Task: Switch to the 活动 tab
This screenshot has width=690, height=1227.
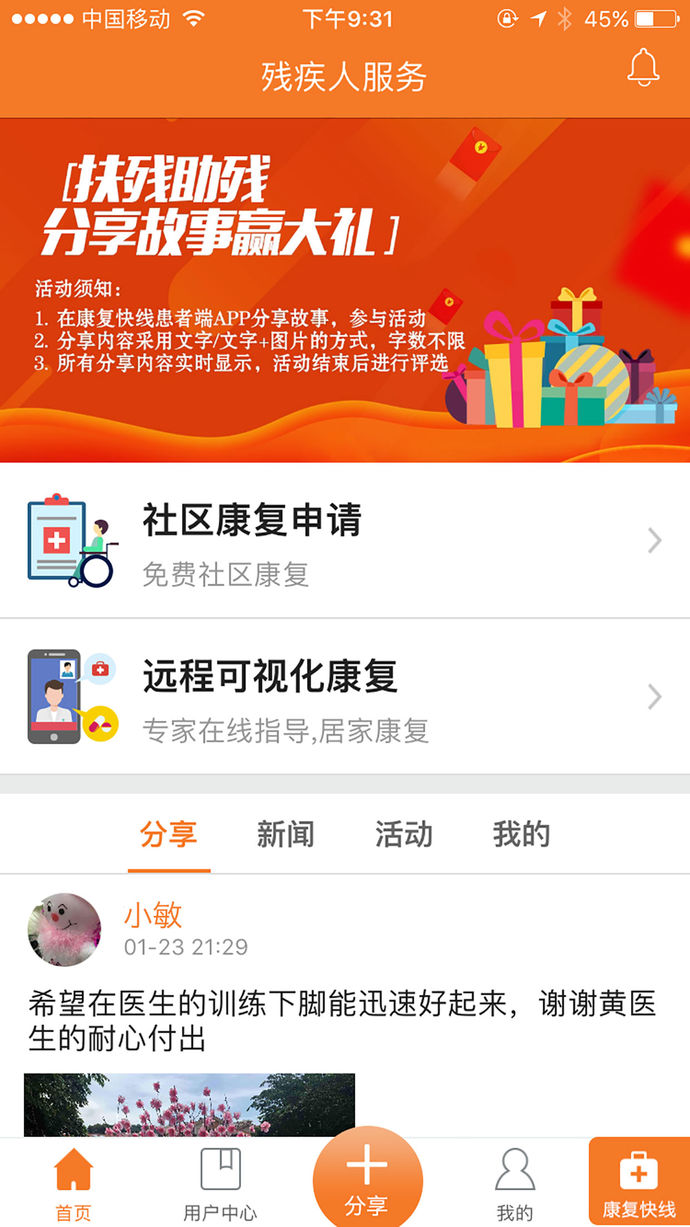Action: coord(403,835)
